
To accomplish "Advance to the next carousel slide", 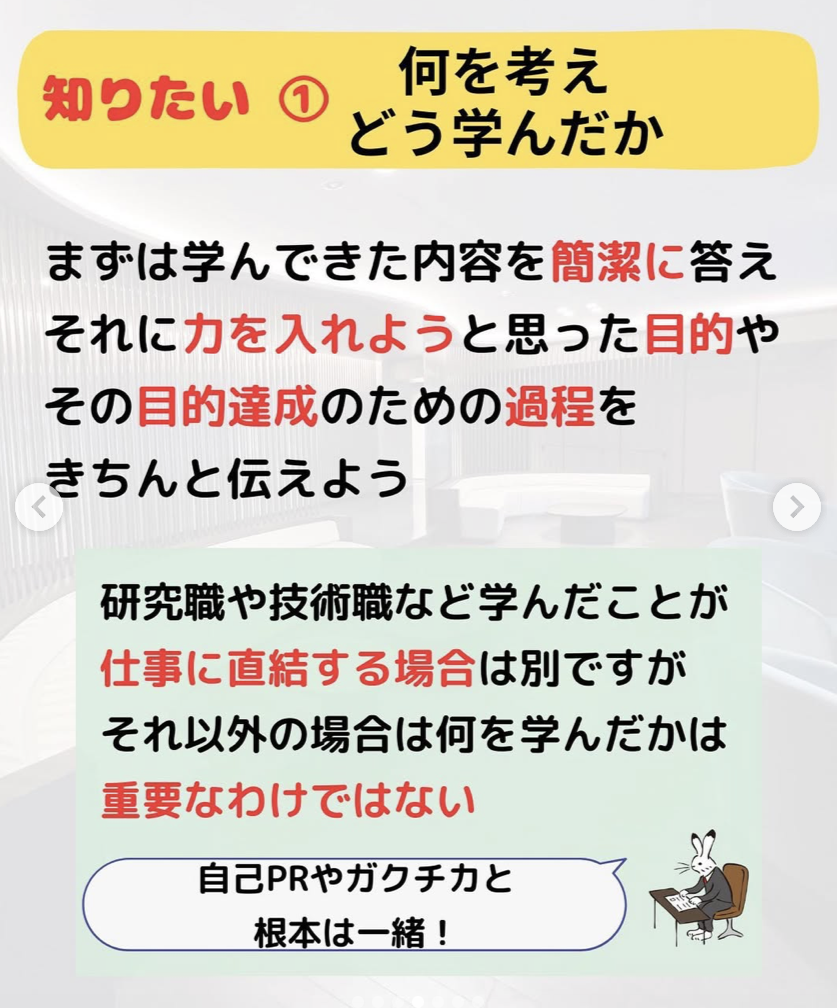I will [x=796, y=508].
